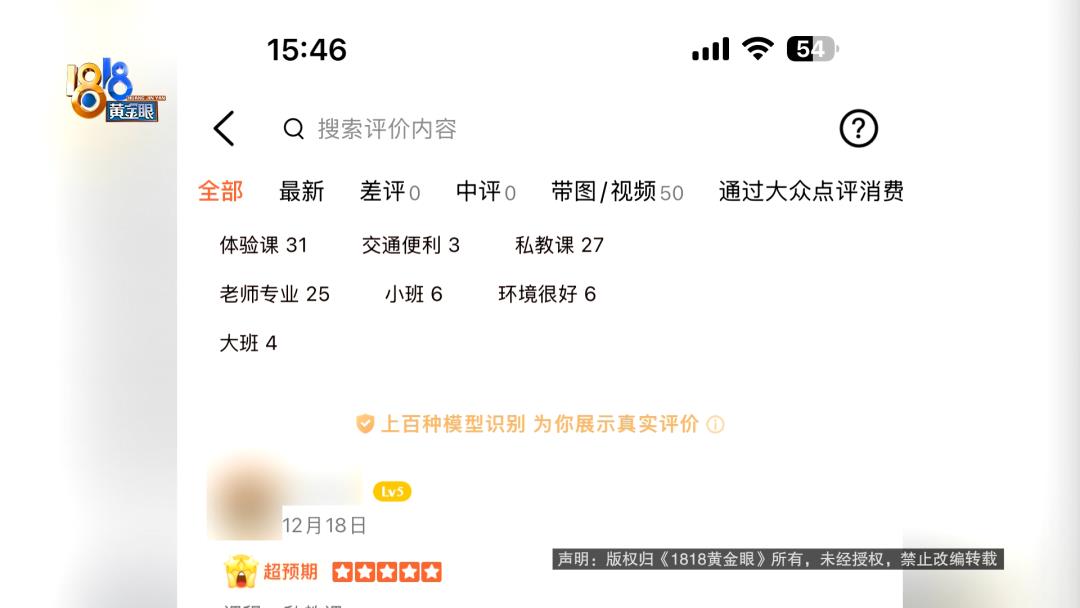This screenshot has width=1080, height=608.
Task: Open info icon beside 为你展示真实评价
Action: (x=715, y=424)
